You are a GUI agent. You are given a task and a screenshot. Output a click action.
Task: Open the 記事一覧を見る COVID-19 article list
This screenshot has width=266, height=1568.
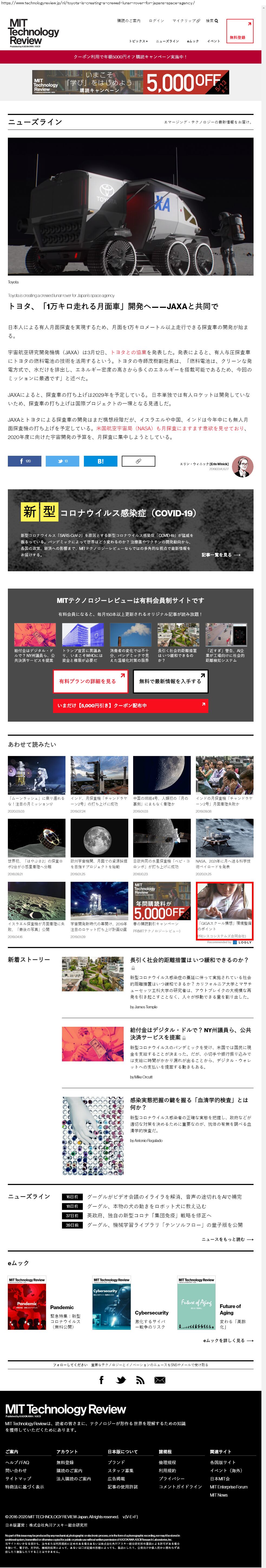click(220, 554)
